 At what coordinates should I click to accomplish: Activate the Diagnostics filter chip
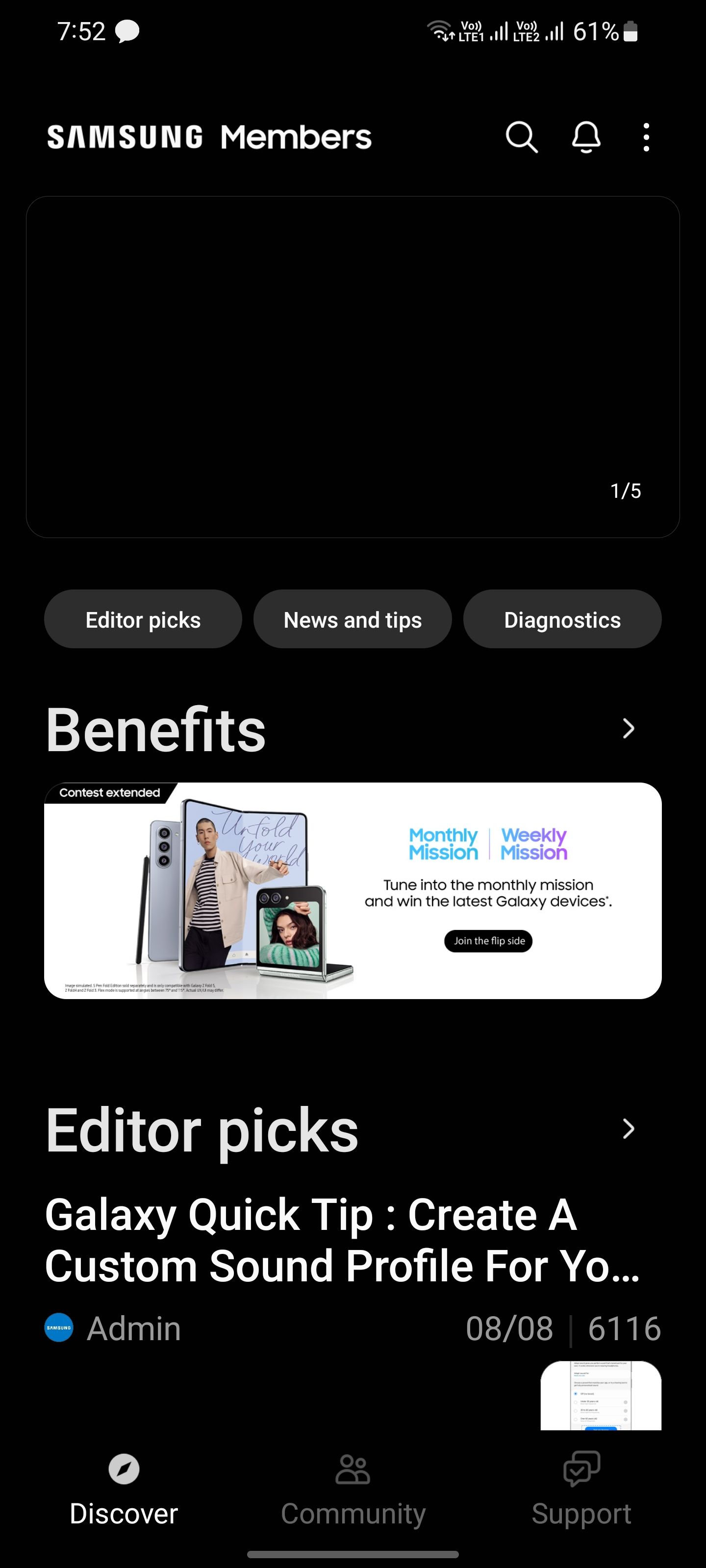pyautogui.click(x=562, y=619)
